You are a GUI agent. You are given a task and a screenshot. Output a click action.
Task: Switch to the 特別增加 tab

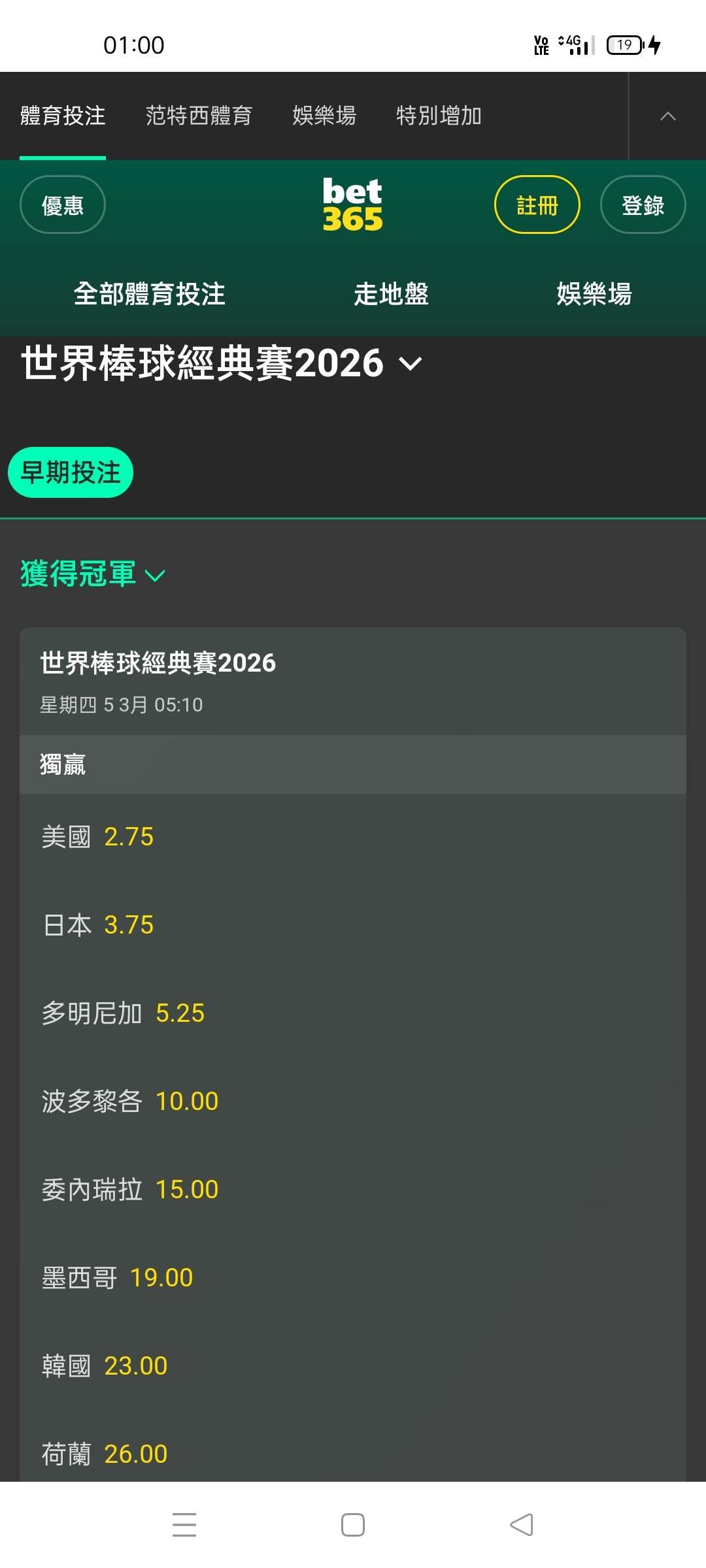click(x=439, y=116)
